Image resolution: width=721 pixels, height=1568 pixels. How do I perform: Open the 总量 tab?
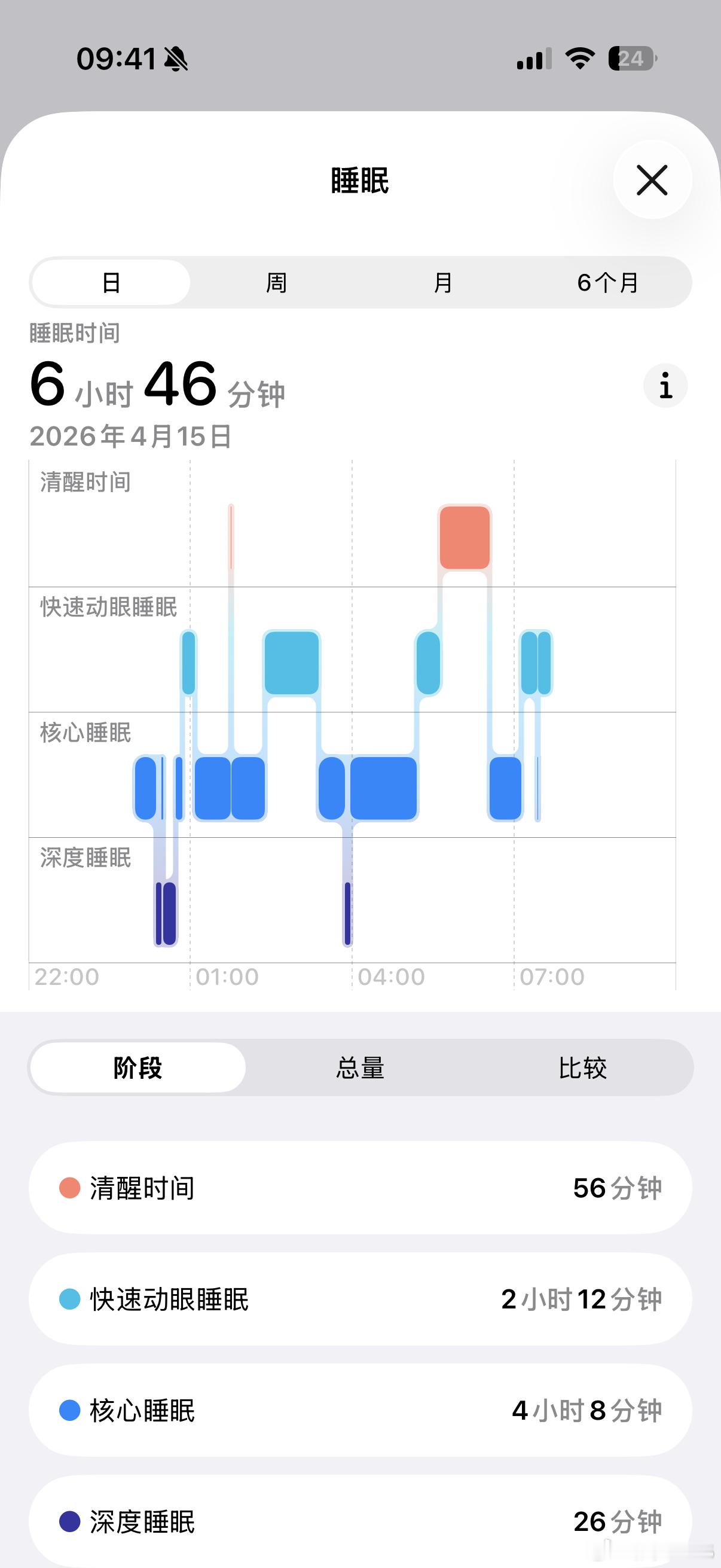tap(360, 1067)
